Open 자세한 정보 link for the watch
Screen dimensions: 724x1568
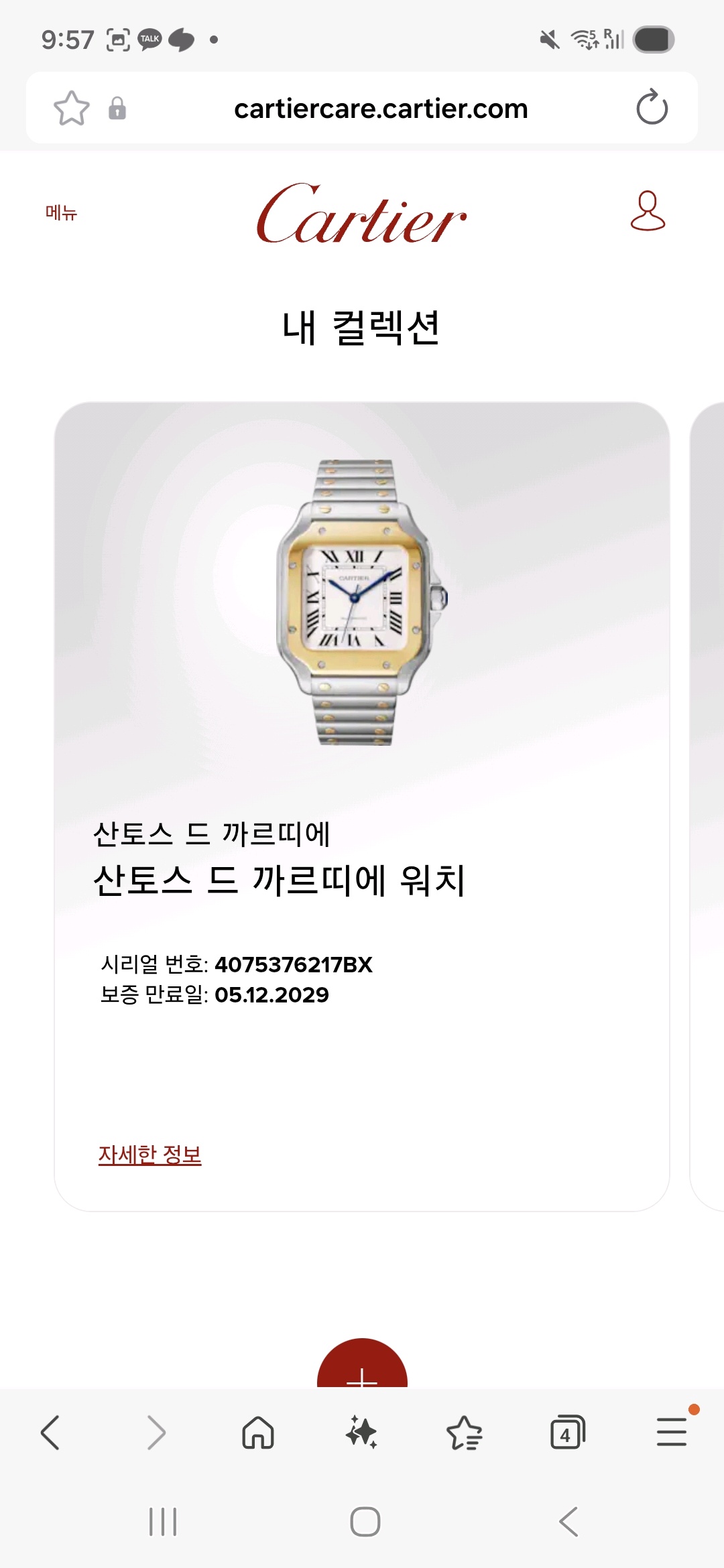[x=149, y=1155]
